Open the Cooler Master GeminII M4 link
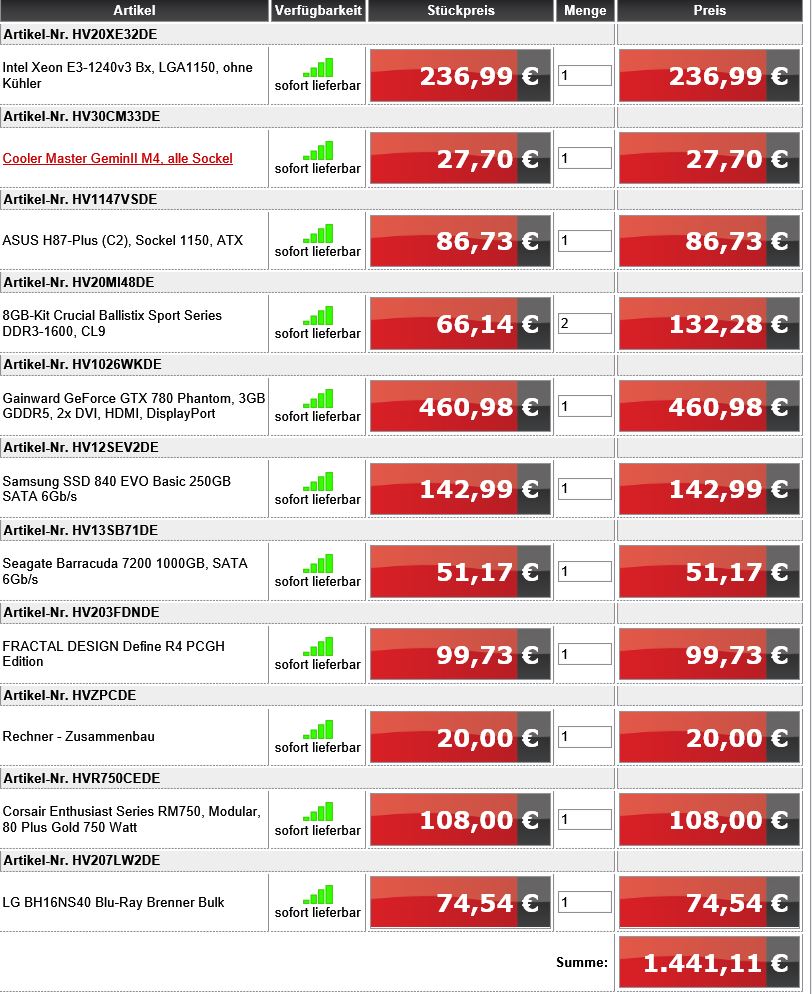This screenshot has height=994, width=812. 118,158
